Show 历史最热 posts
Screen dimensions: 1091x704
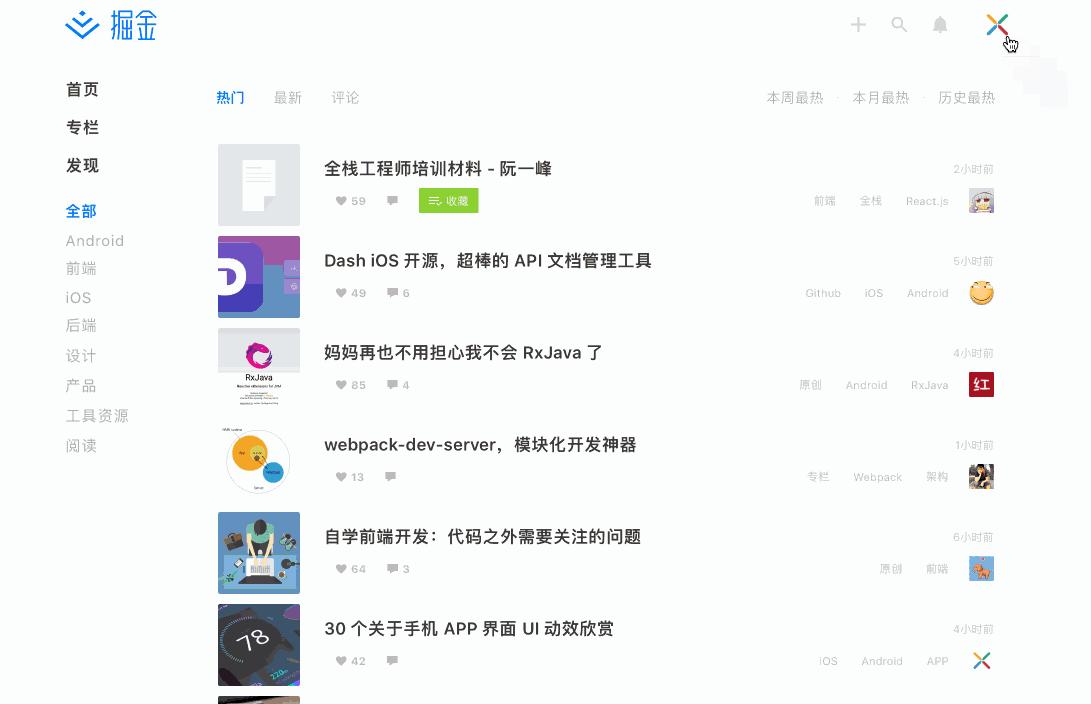[966, 98]
